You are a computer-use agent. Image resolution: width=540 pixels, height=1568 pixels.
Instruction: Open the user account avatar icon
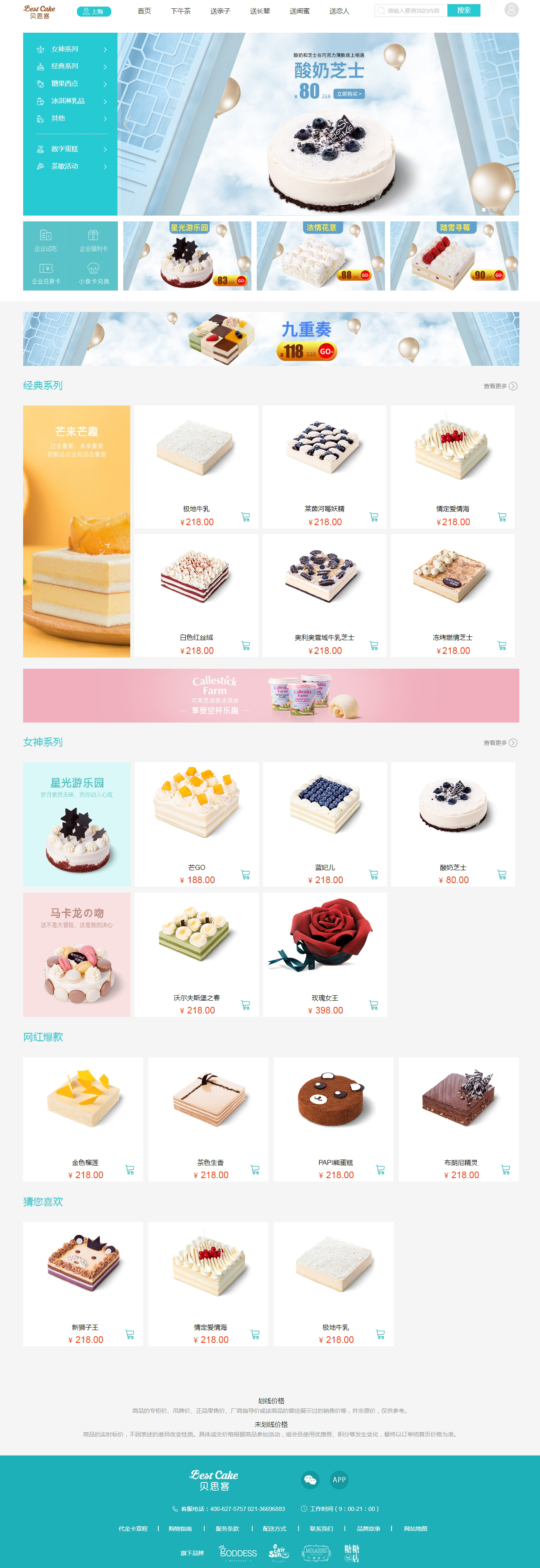pos(511,10)
